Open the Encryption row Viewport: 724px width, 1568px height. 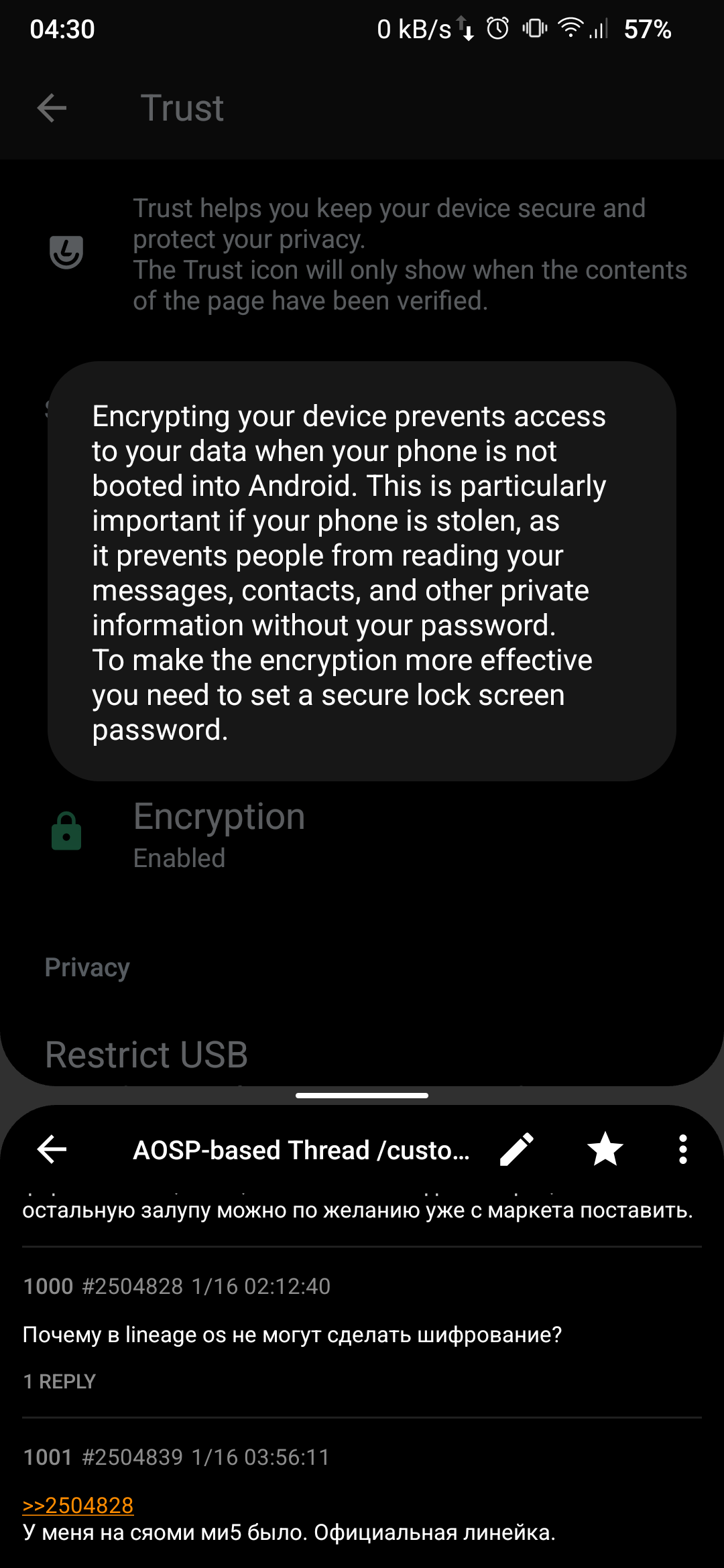click(362, 834)
